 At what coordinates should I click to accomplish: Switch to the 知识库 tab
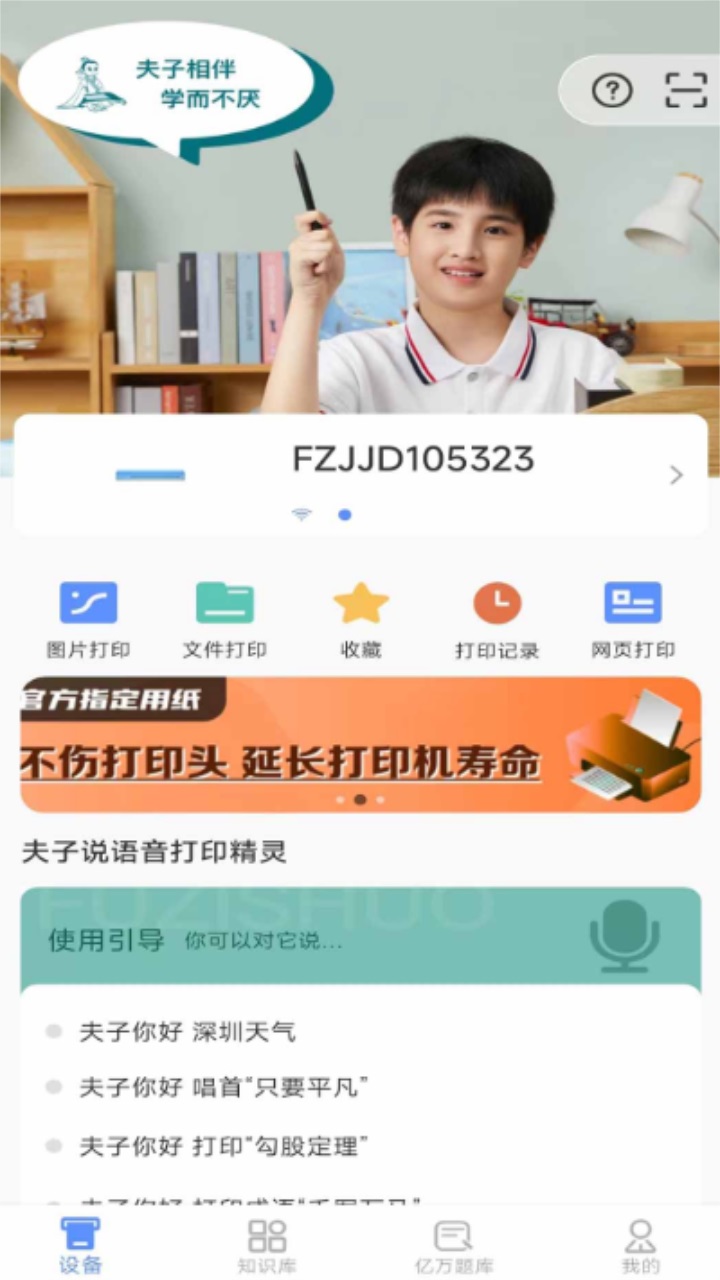pyautogui.click(x=267, y=1245)
